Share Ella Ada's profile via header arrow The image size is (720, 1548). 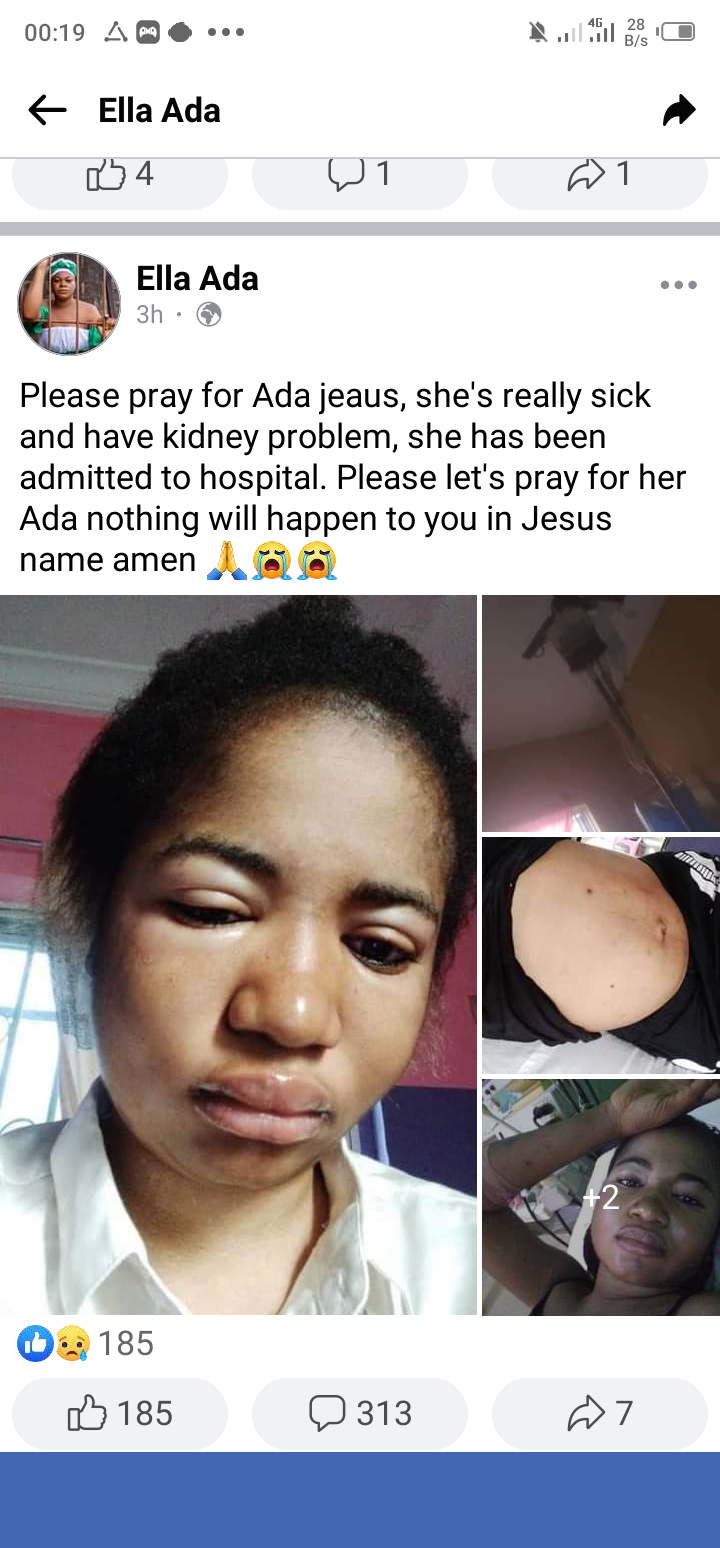coord(678,110)
